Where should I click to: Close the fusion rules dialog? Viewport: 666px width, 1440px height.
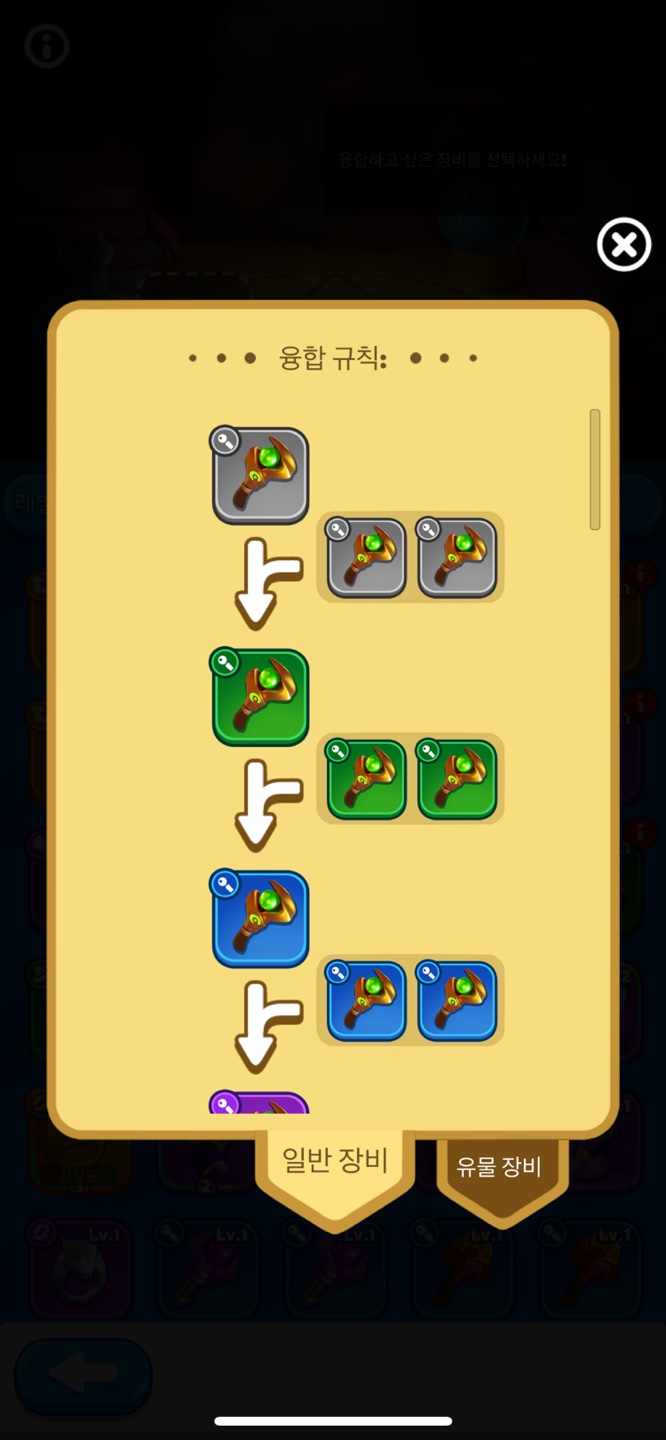point(624,245)
